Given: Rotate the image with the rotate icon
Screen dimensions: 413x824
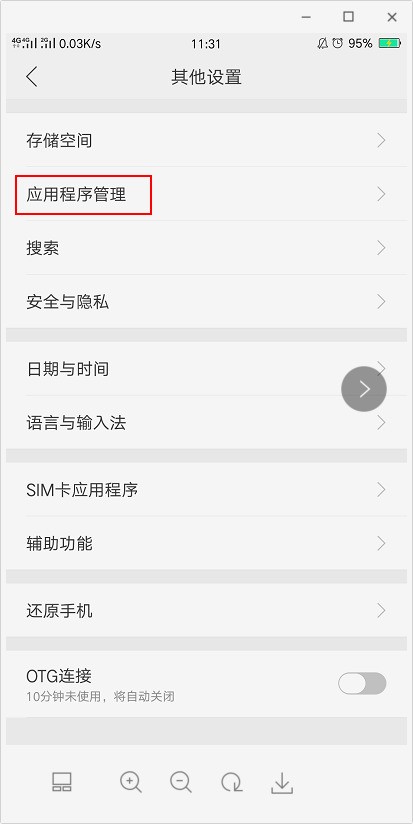Looking at the screenshot, I should [x=231, y=782].
